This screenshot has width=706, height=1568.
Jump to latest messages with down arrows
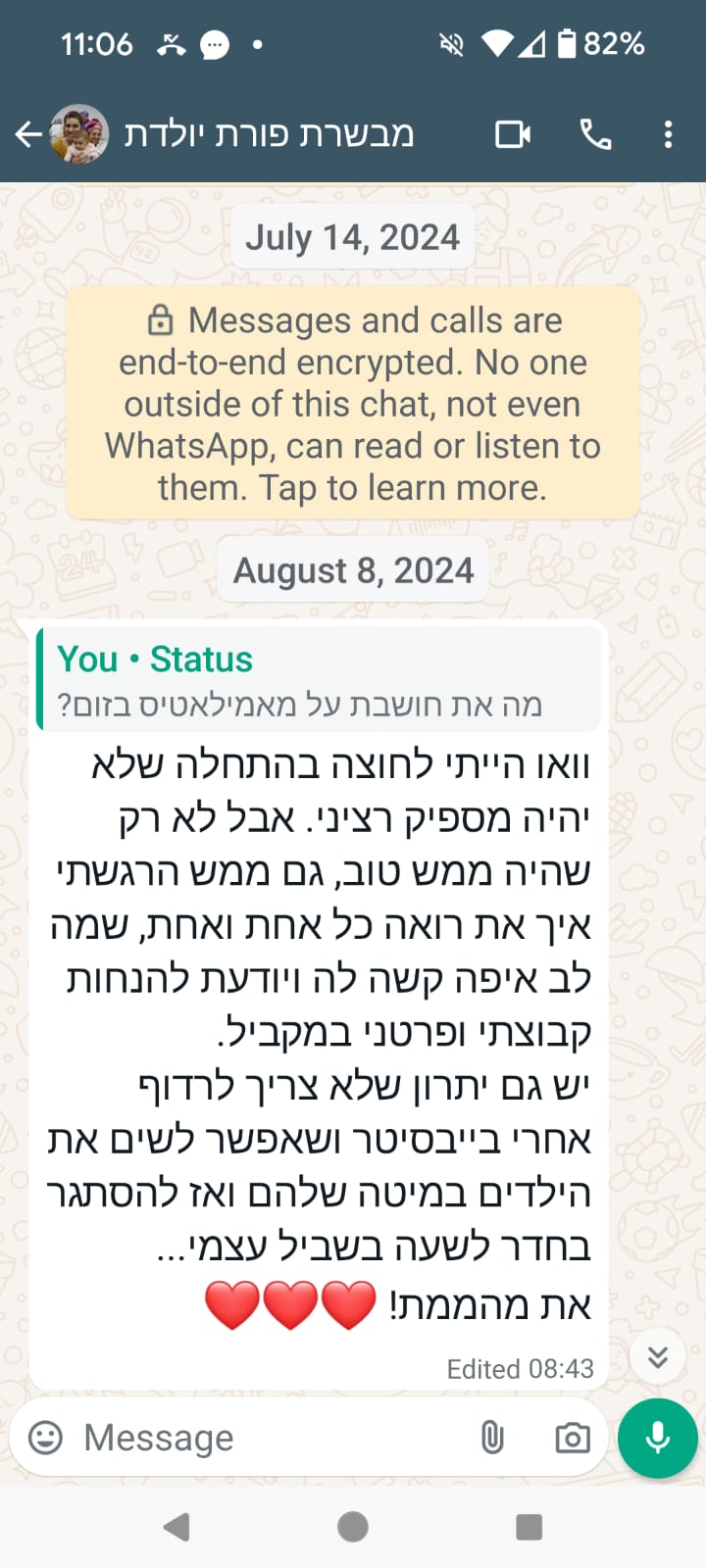click(658, 1356)
